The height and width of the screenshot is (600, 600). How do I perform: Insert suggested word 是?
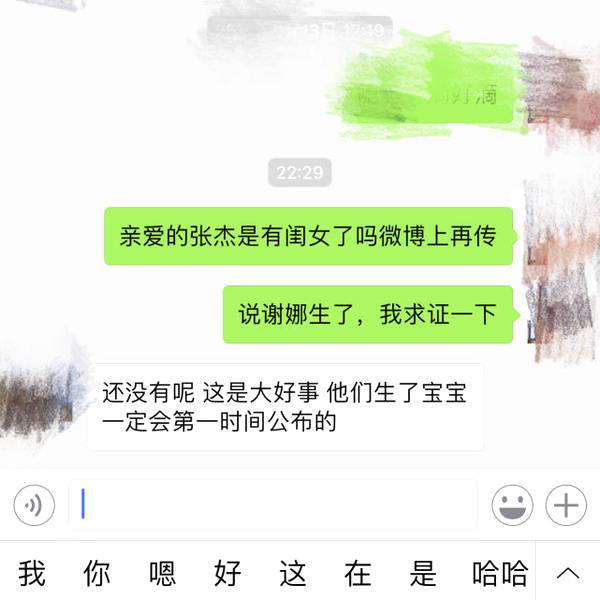423,573
